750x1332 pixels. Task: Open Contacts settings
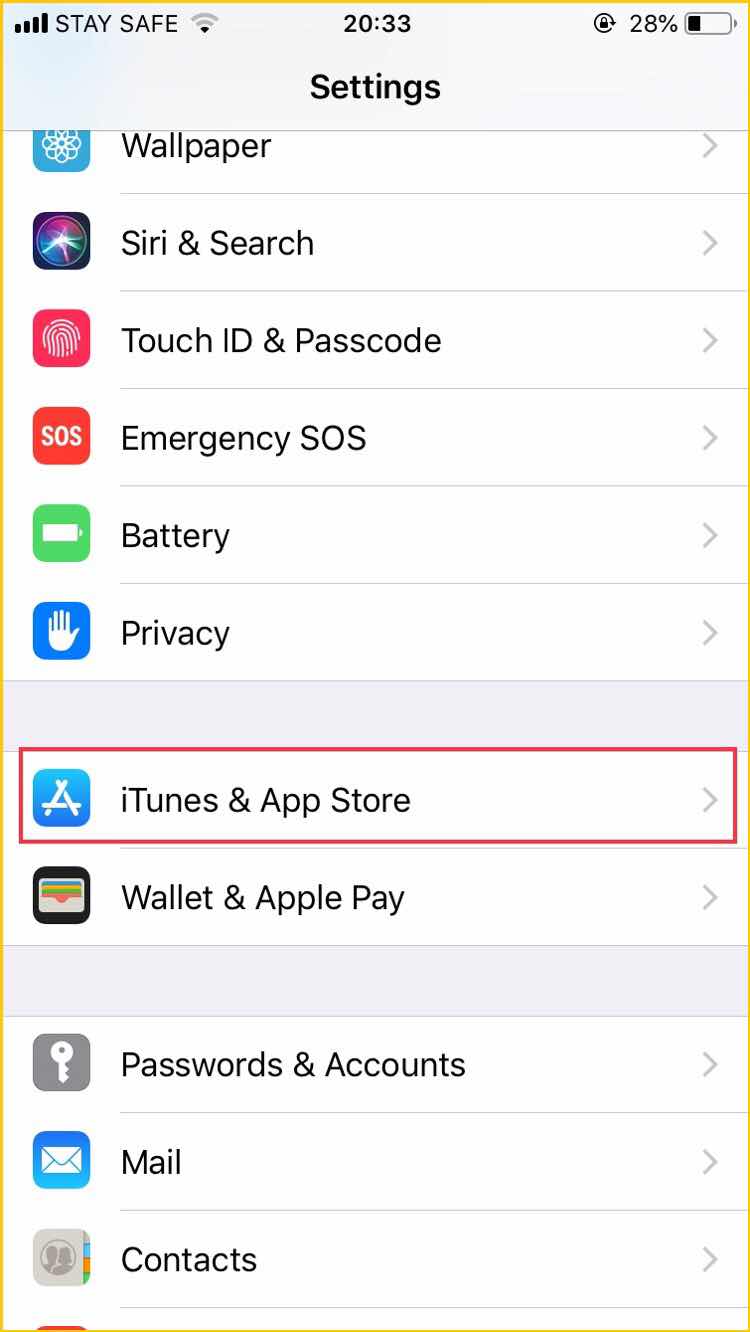point(375,1259)
